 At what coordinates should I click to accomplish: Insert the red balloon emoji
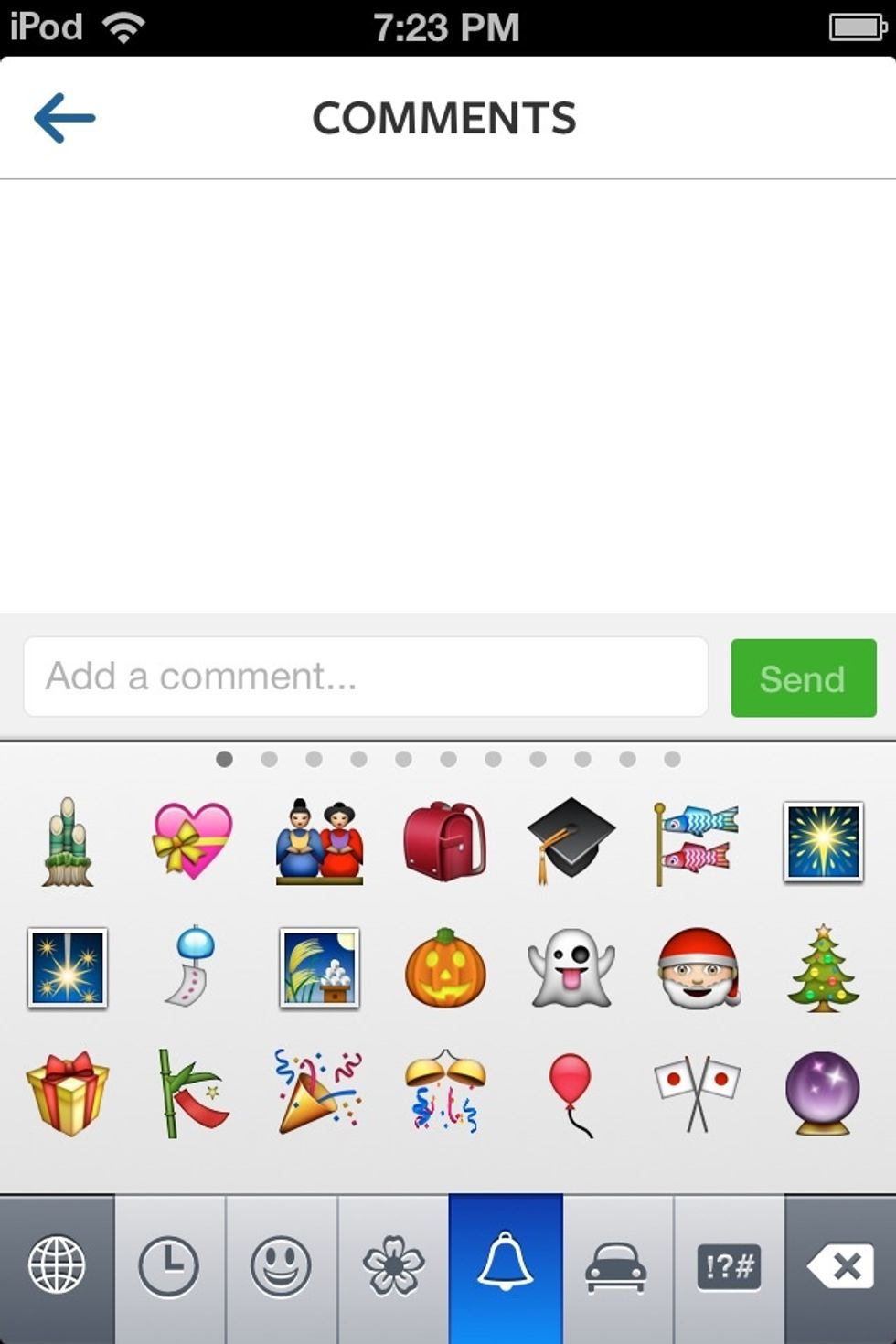click(x=571, y=1093)
